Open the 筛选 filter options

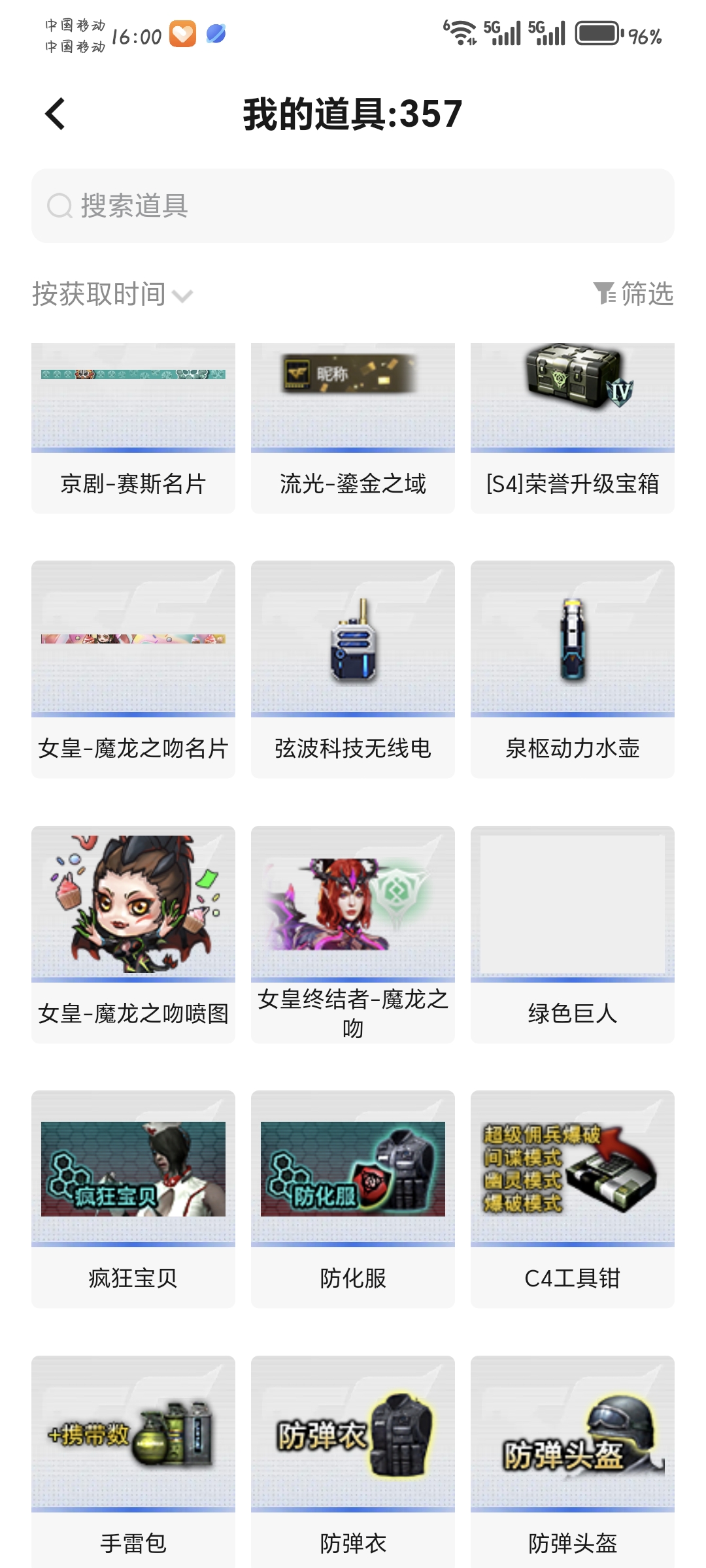[x=633, y=293]
